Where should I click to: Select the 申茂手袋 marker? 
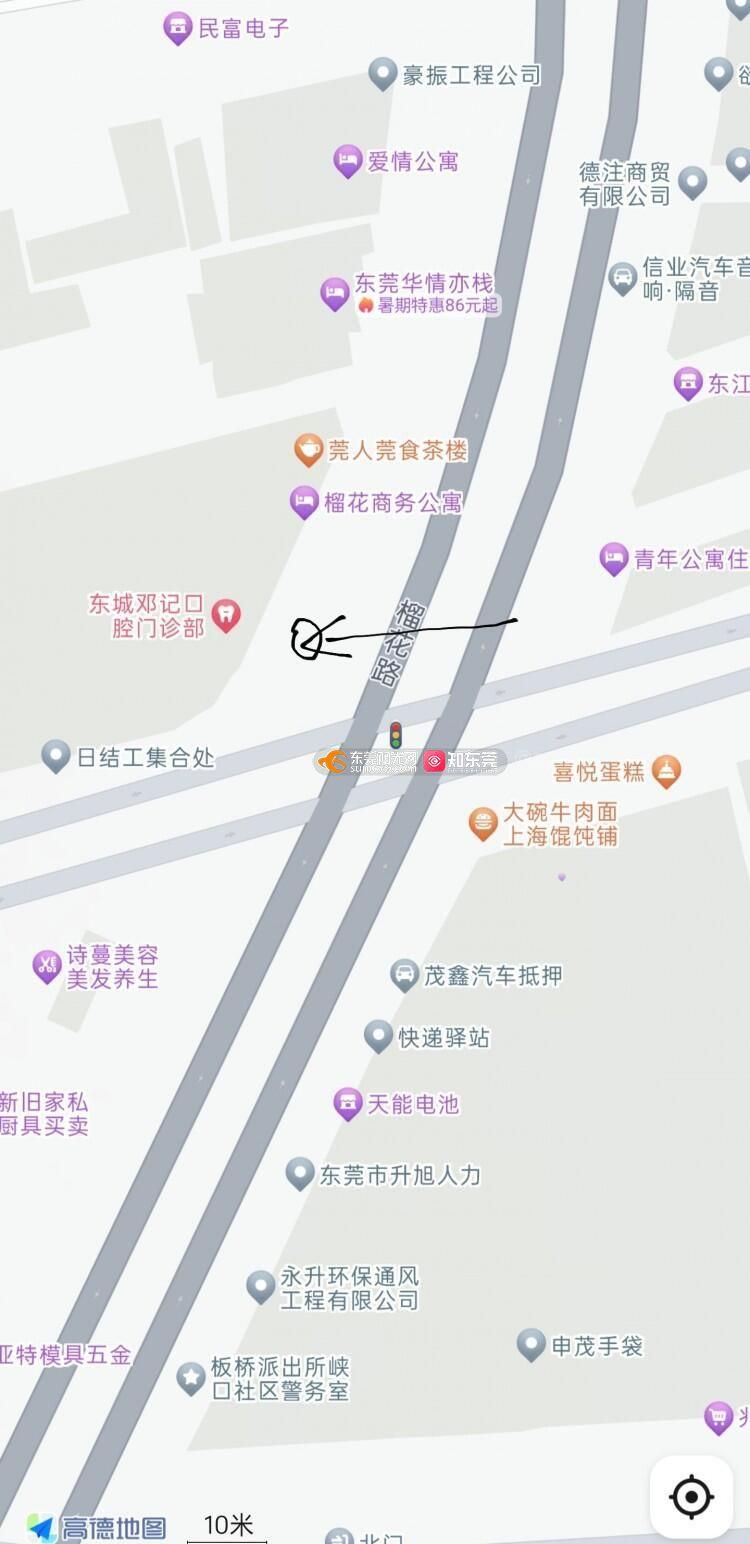tap(531, 1346)
